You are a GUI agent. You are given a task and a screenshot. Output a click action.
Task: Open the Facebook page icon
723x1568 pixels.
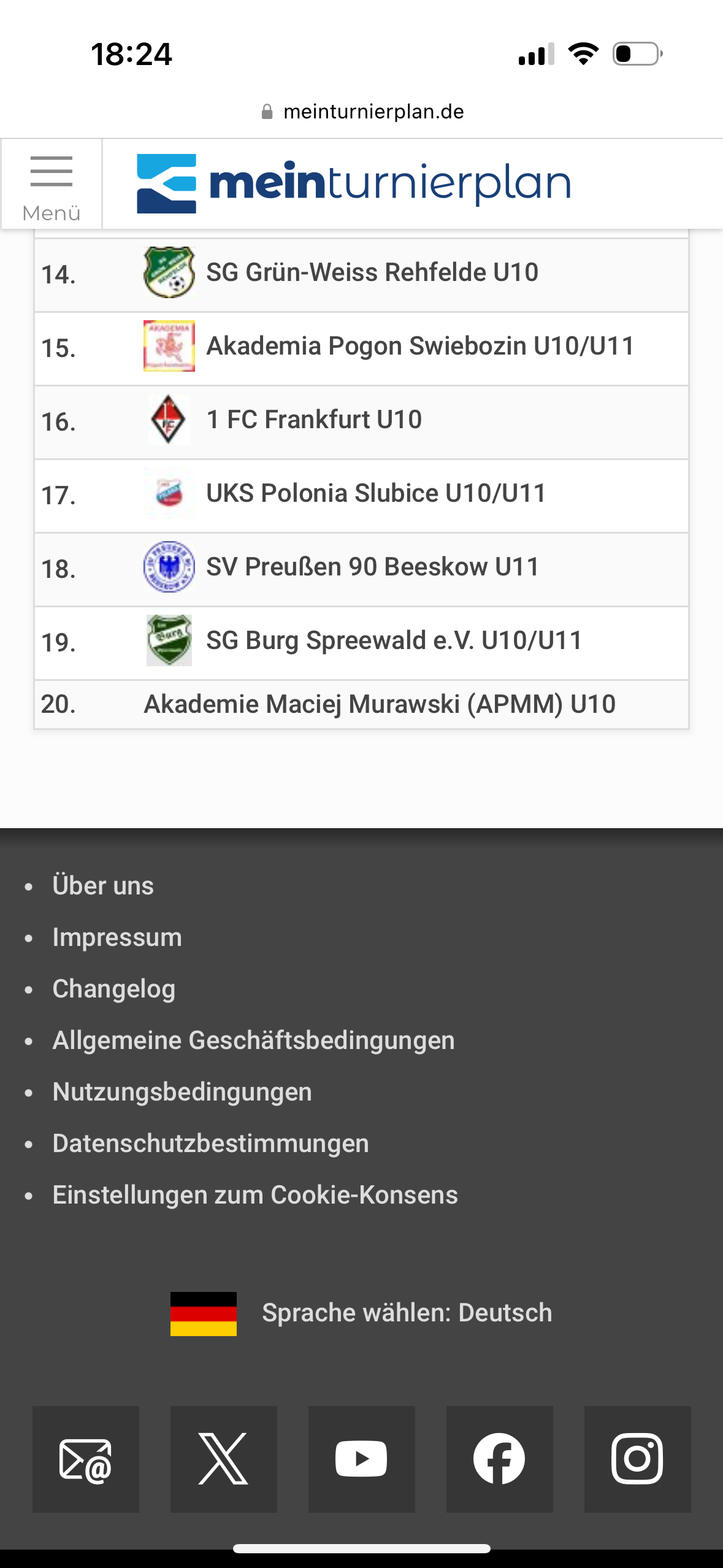[x=500, y=1459]
